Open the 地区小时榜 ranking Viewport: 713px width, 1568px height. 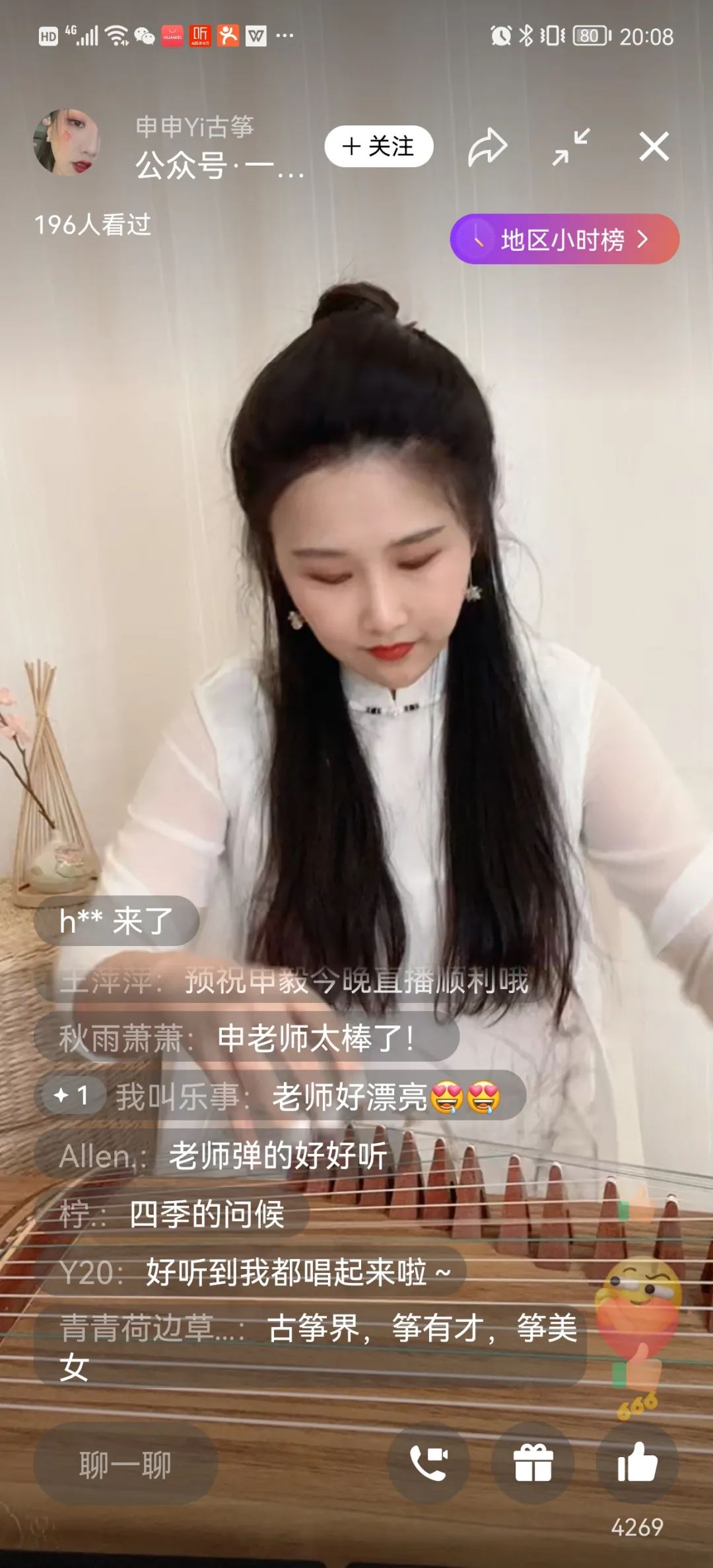point(564,239)
